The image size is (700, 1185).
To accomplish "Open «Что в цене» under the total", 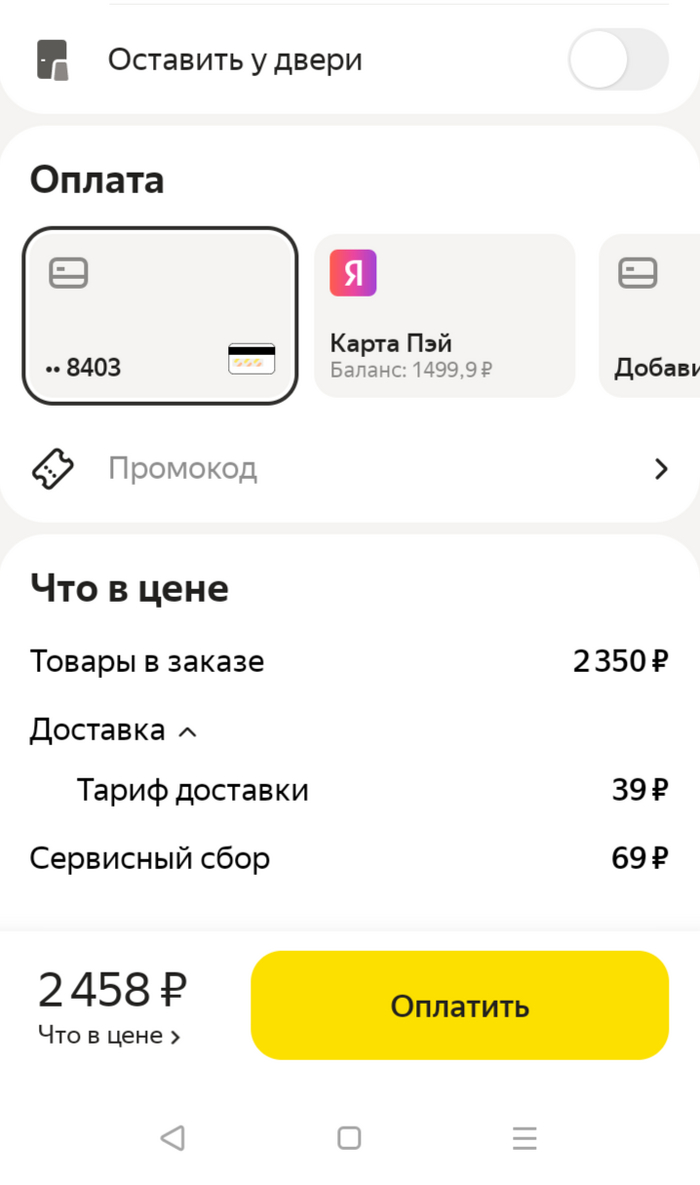I will tap(109, 1036).
